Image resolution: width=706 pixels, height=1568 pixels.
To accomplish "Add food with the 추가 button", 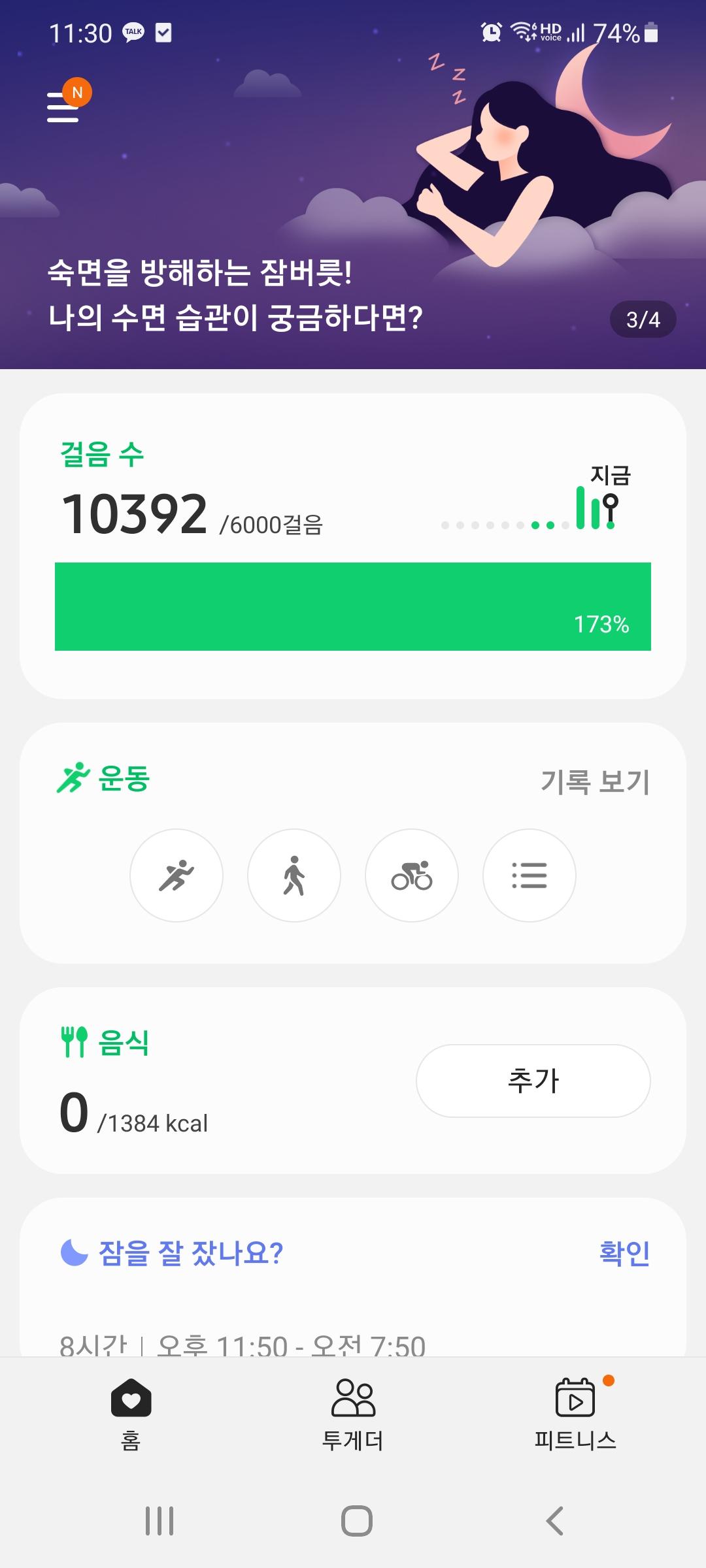I will 533,1081.
